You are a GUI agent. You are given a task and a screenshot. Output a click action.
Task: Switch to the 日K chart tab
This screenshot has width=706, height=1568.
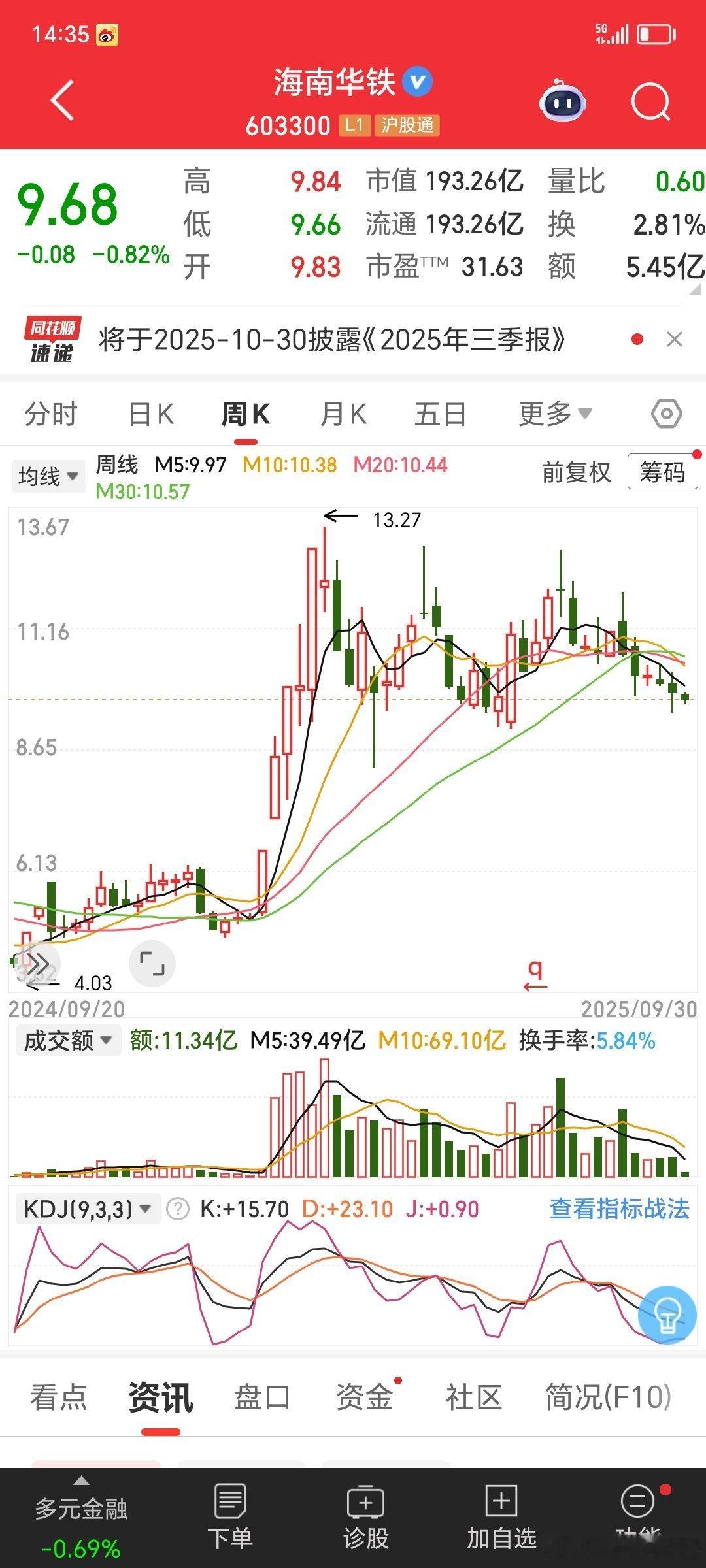tap(151, 414)
